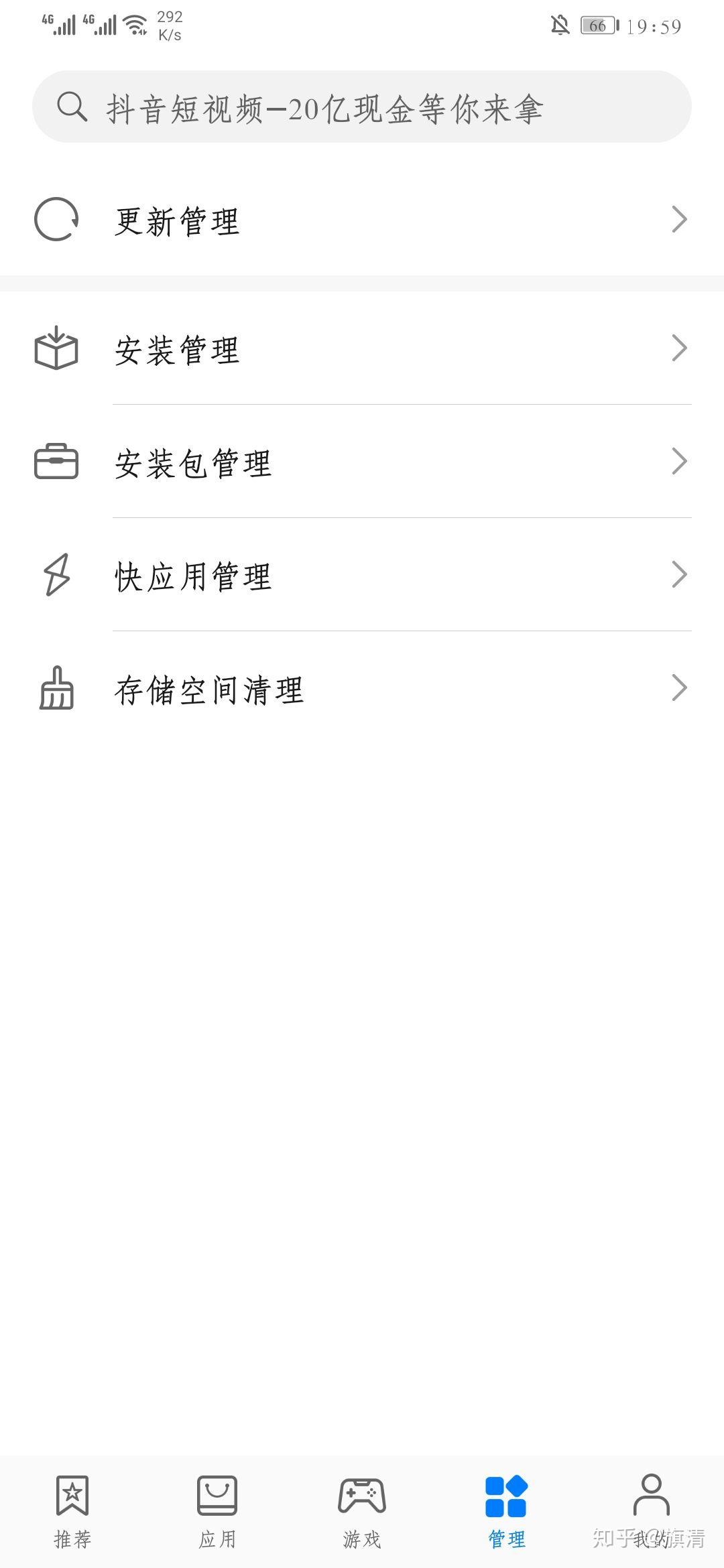The image size is (724, 1568).
Task: Tap the search box with 抖音短视频 hint
Action: point(362,107)
